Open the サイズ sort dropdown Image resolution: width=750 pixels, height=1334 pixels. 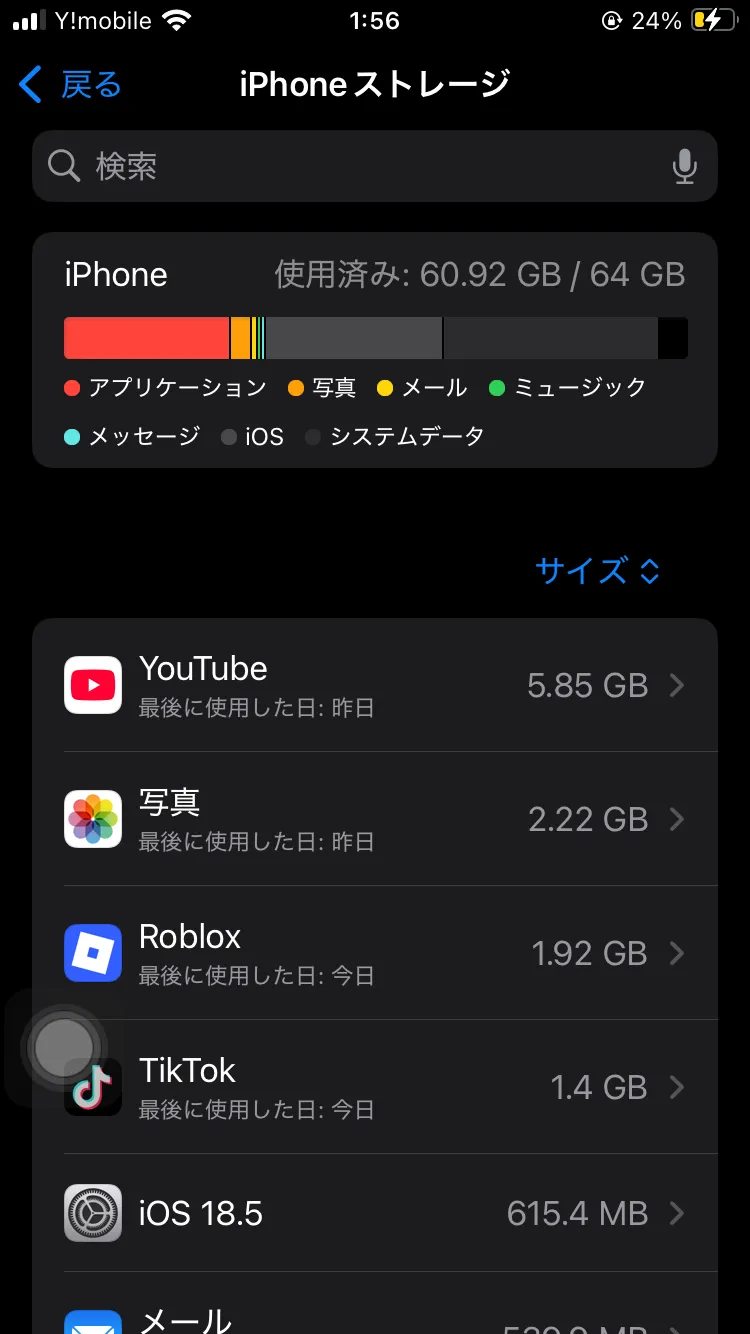[x=598, y=571]
